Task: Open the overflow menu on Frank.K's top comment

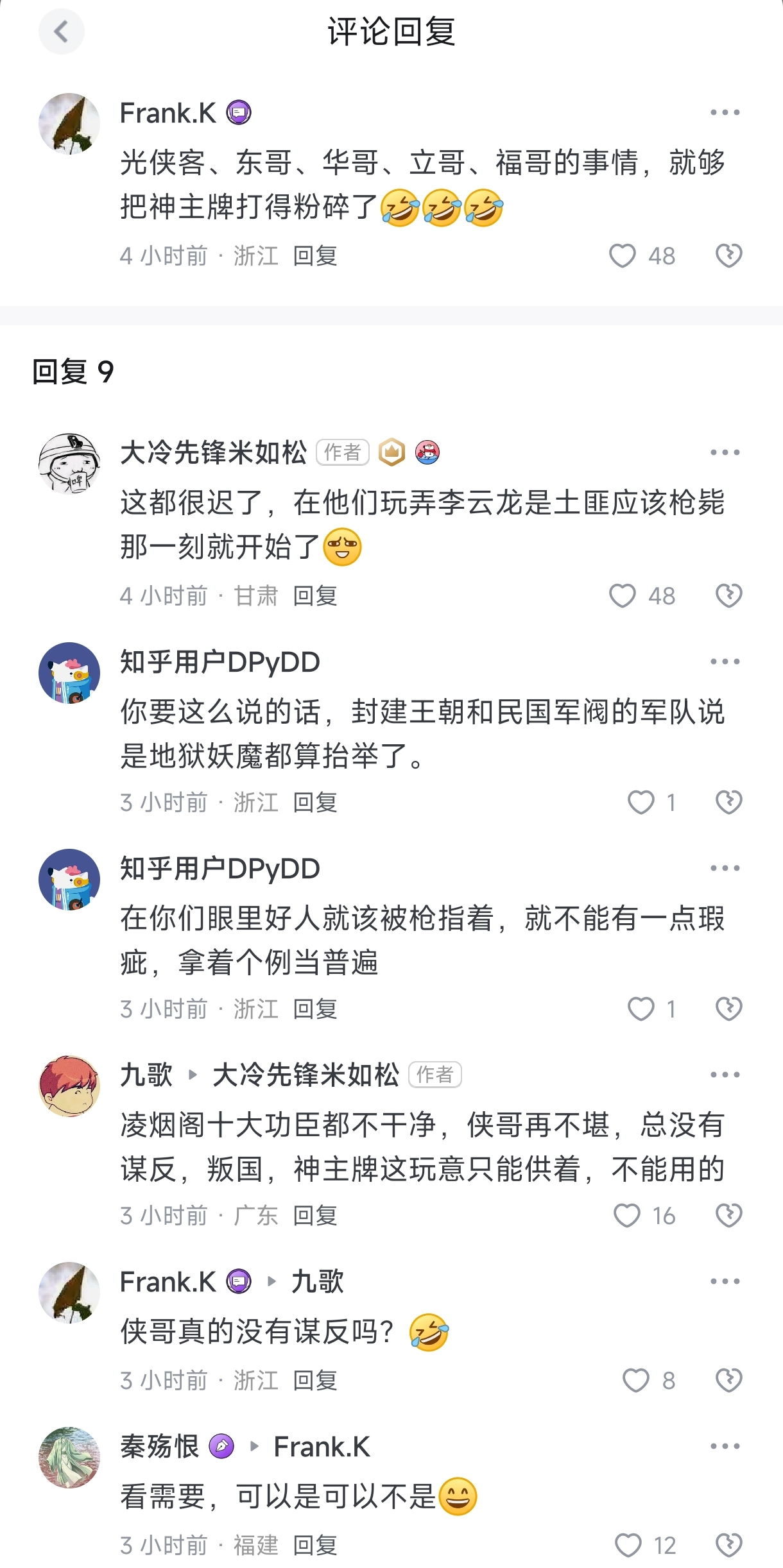Action: point(725,112)
